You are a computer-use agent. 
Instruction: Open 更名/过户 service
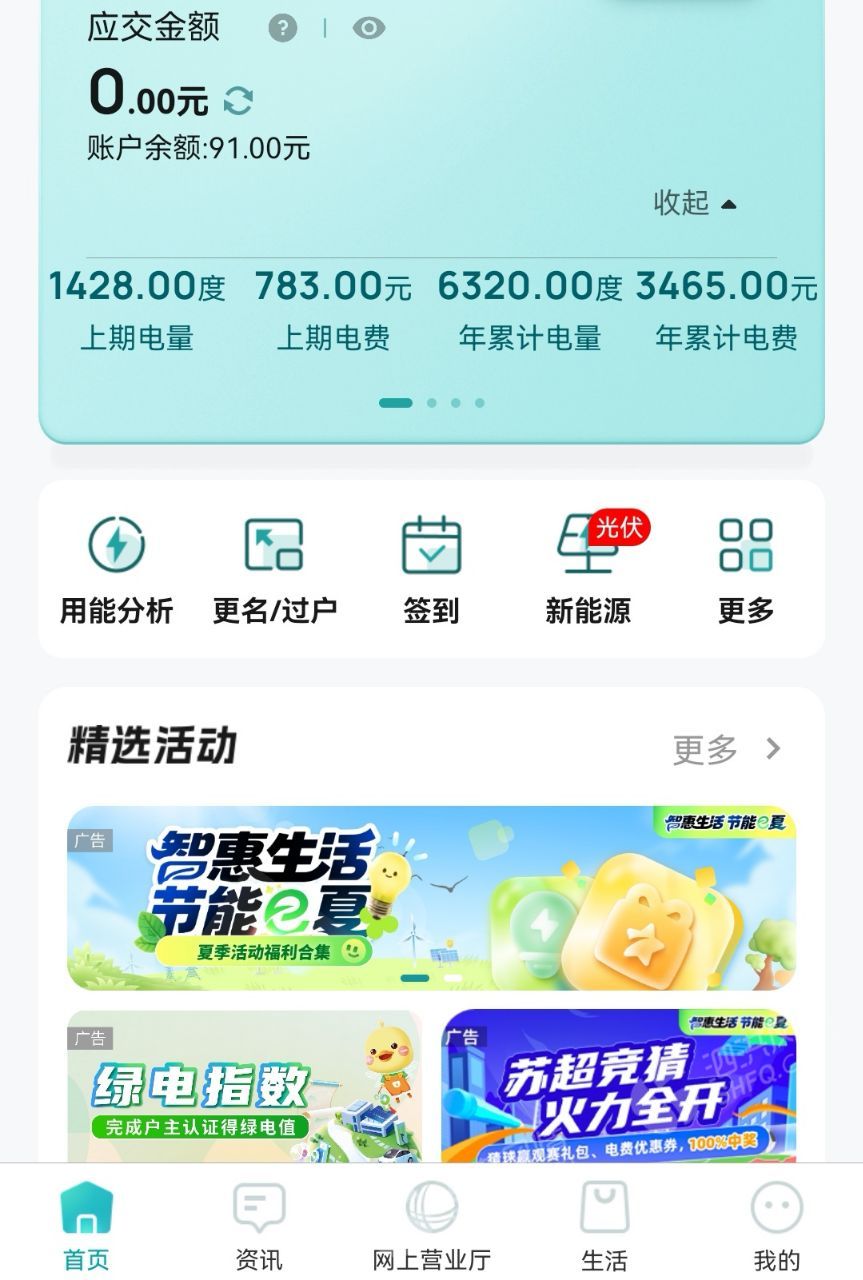(274, 568)
